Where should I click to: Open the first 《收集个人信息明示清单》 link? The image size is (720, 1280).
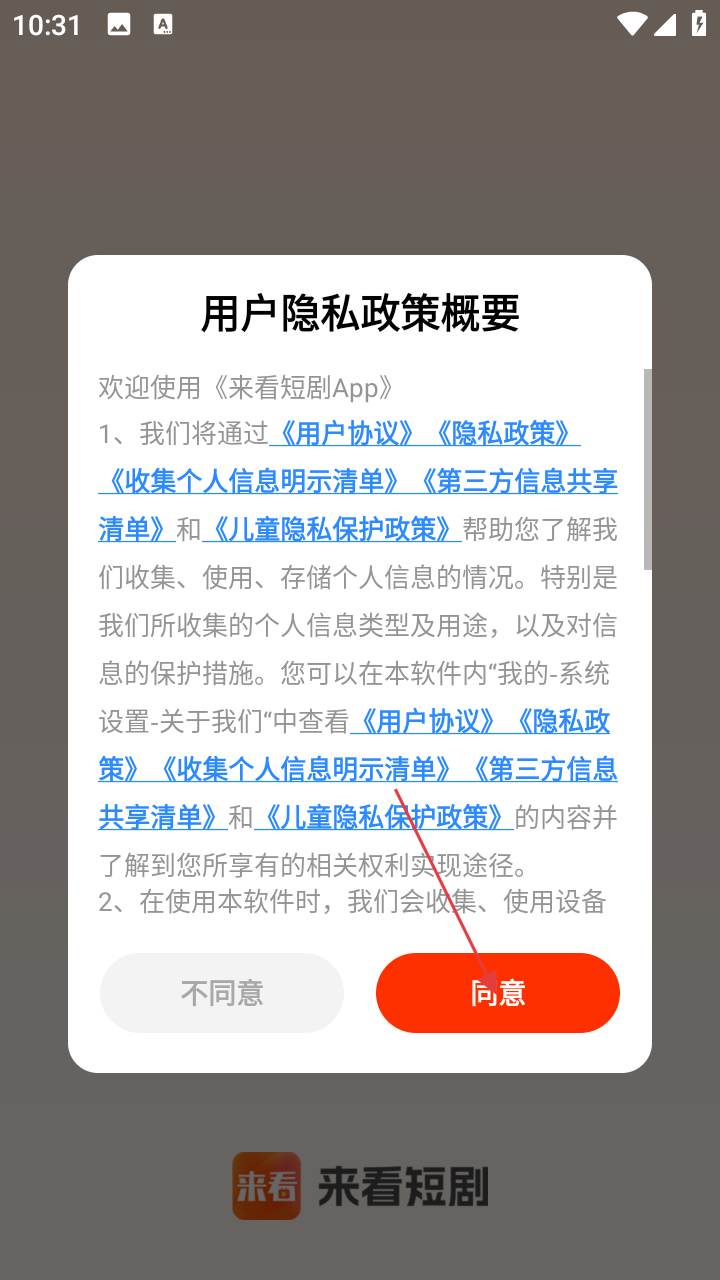click(255, 481)
